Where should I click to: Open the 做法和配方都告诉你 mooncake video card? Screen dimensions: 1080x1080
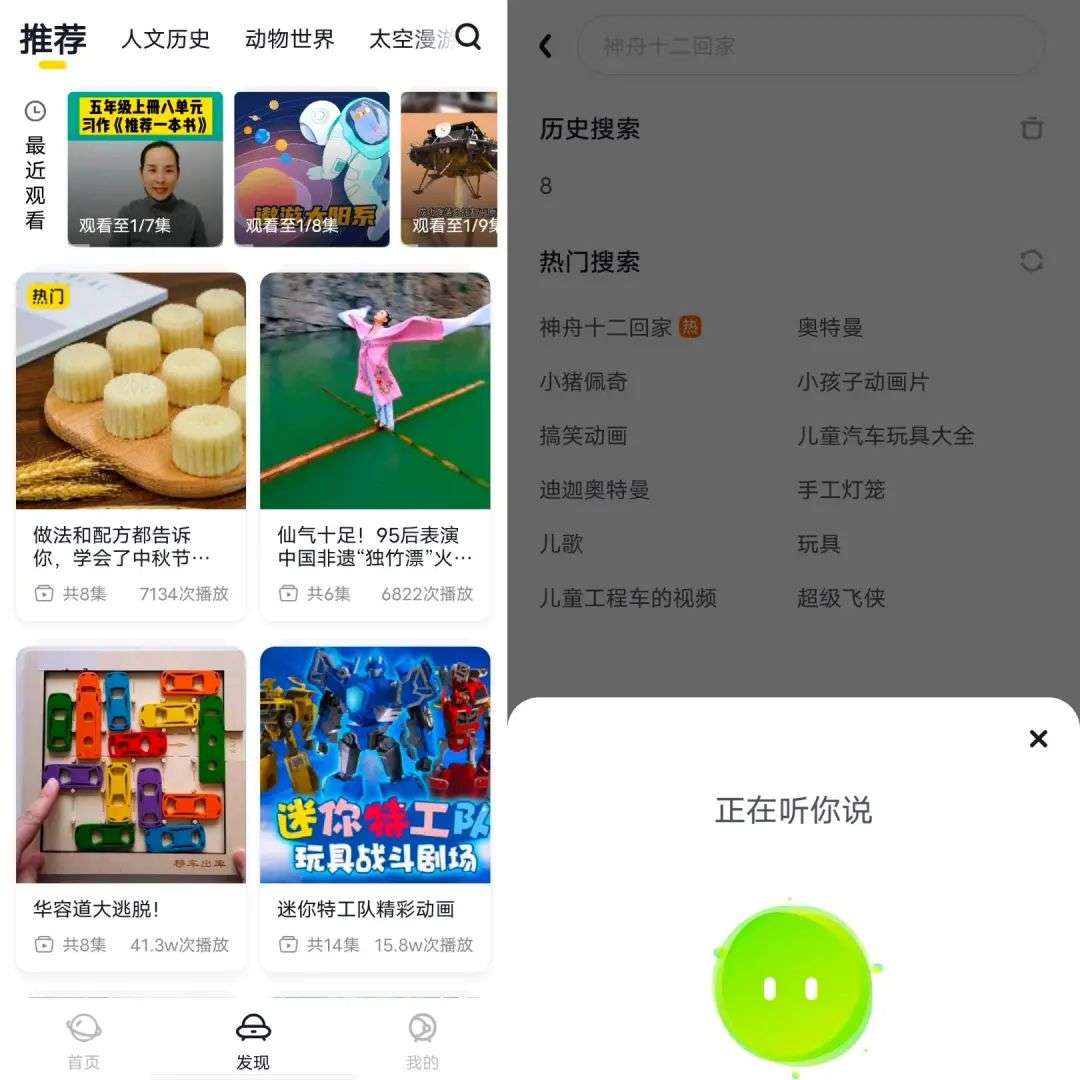click(x=131, y=446)
